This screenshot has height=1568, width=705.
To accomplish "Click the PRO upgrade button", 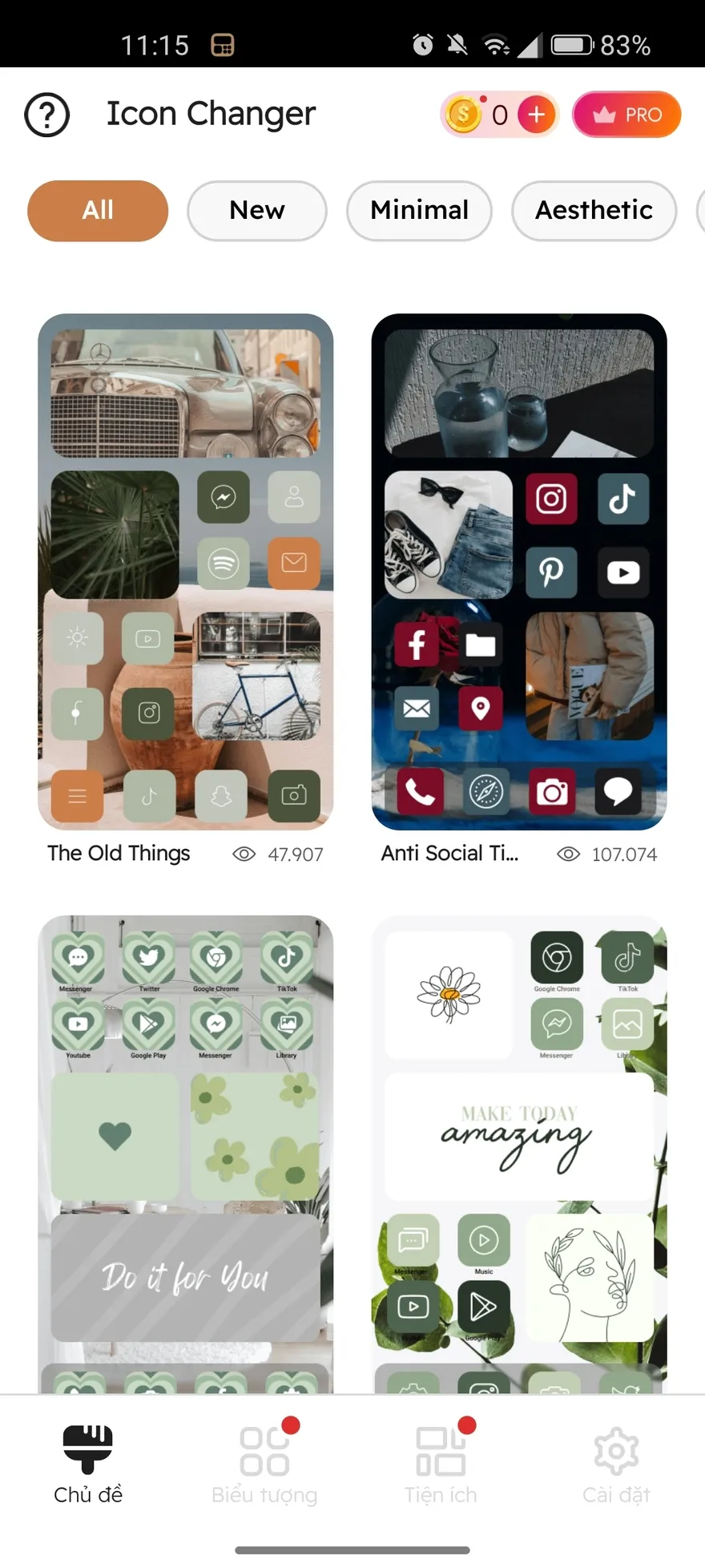I will (x=627, y=115).
